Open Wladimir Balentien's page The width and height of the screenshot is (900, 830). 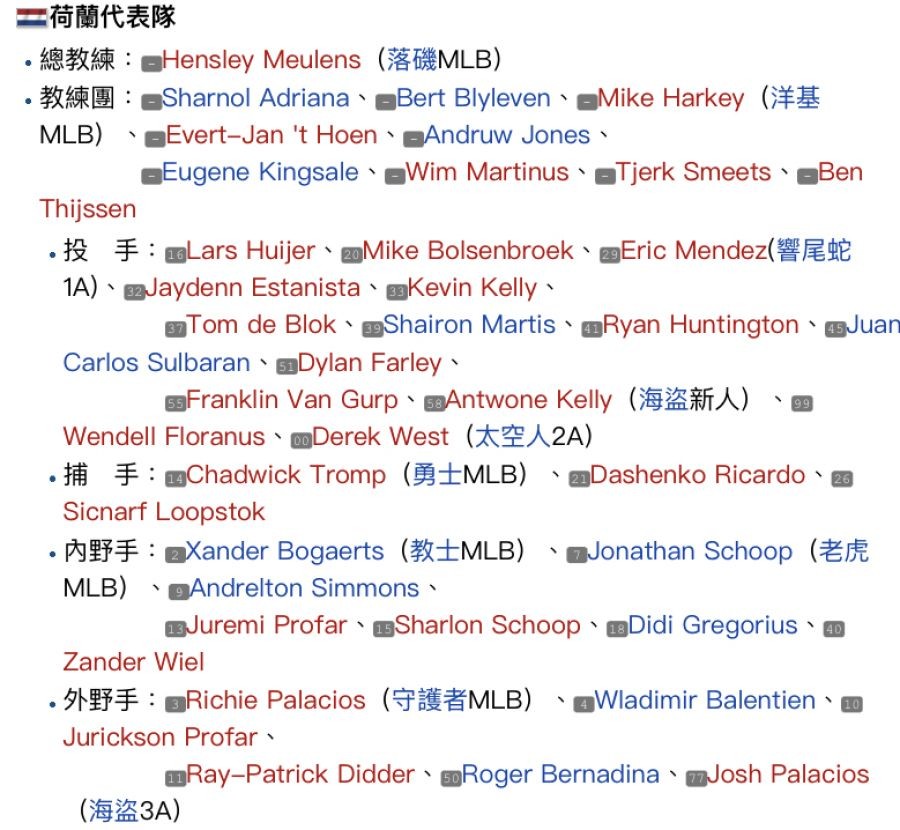click(705, 700)
